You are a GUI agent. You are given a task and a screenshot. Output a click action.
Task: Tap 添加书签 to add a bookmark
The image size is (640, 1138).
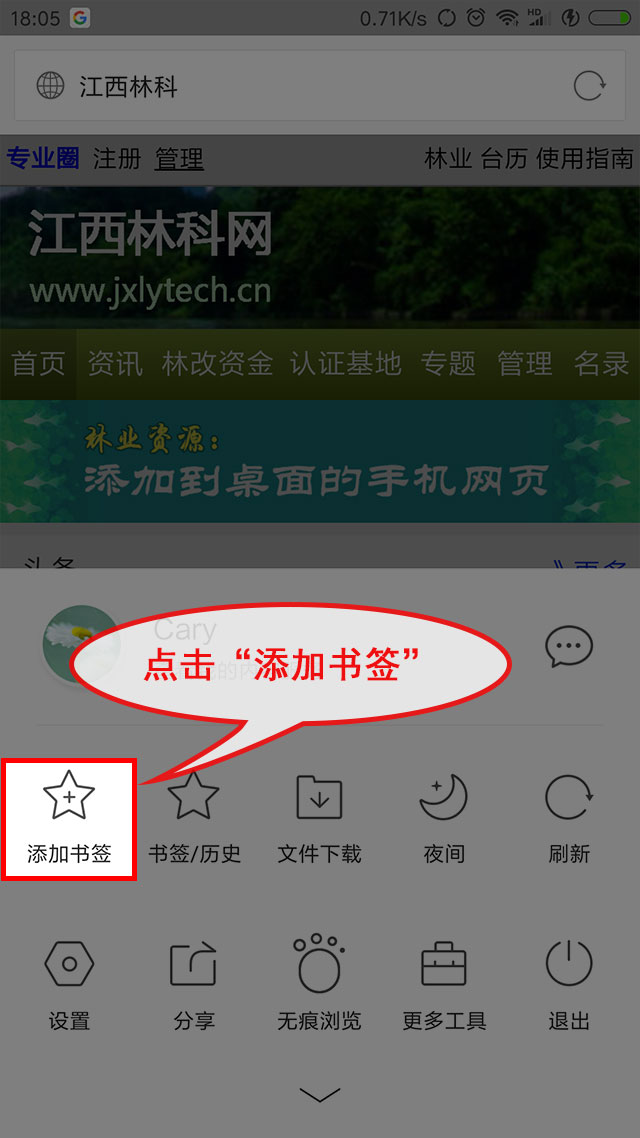[x=69, y=818]
